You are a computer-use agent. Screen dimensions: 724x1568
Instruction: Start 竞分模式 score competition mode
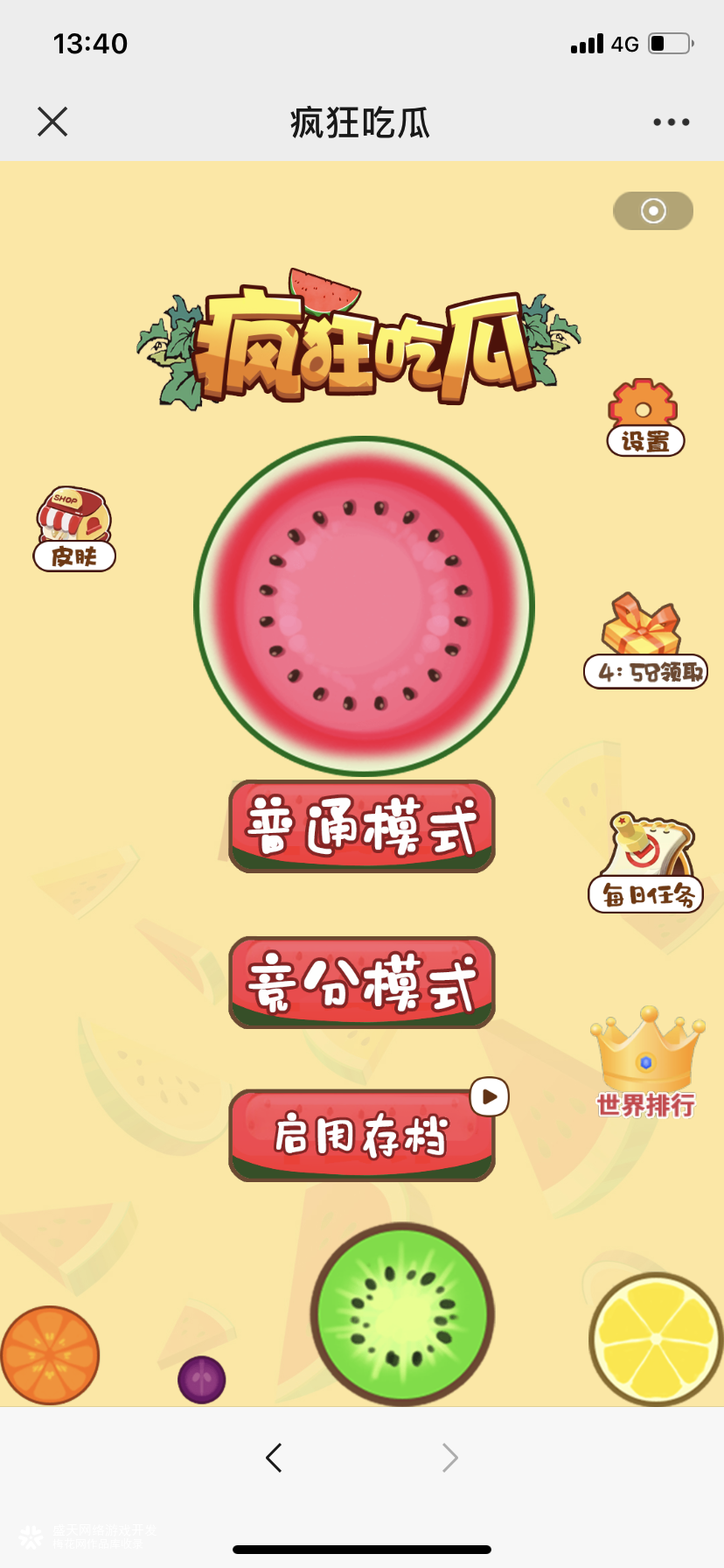[x=362, y=983]
